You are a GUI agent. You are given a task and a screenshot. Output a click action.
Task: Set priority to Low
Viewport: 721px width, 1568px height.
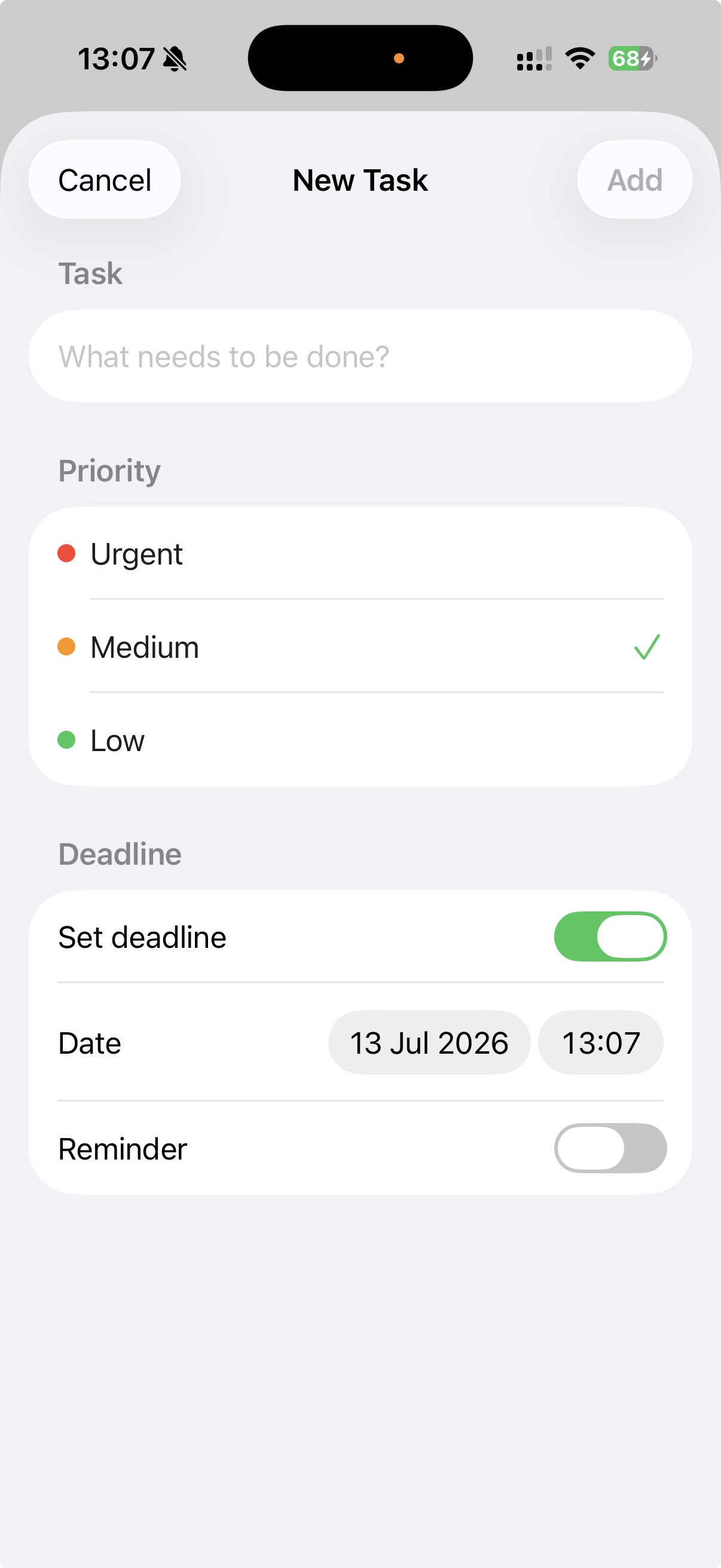[360, 740]
